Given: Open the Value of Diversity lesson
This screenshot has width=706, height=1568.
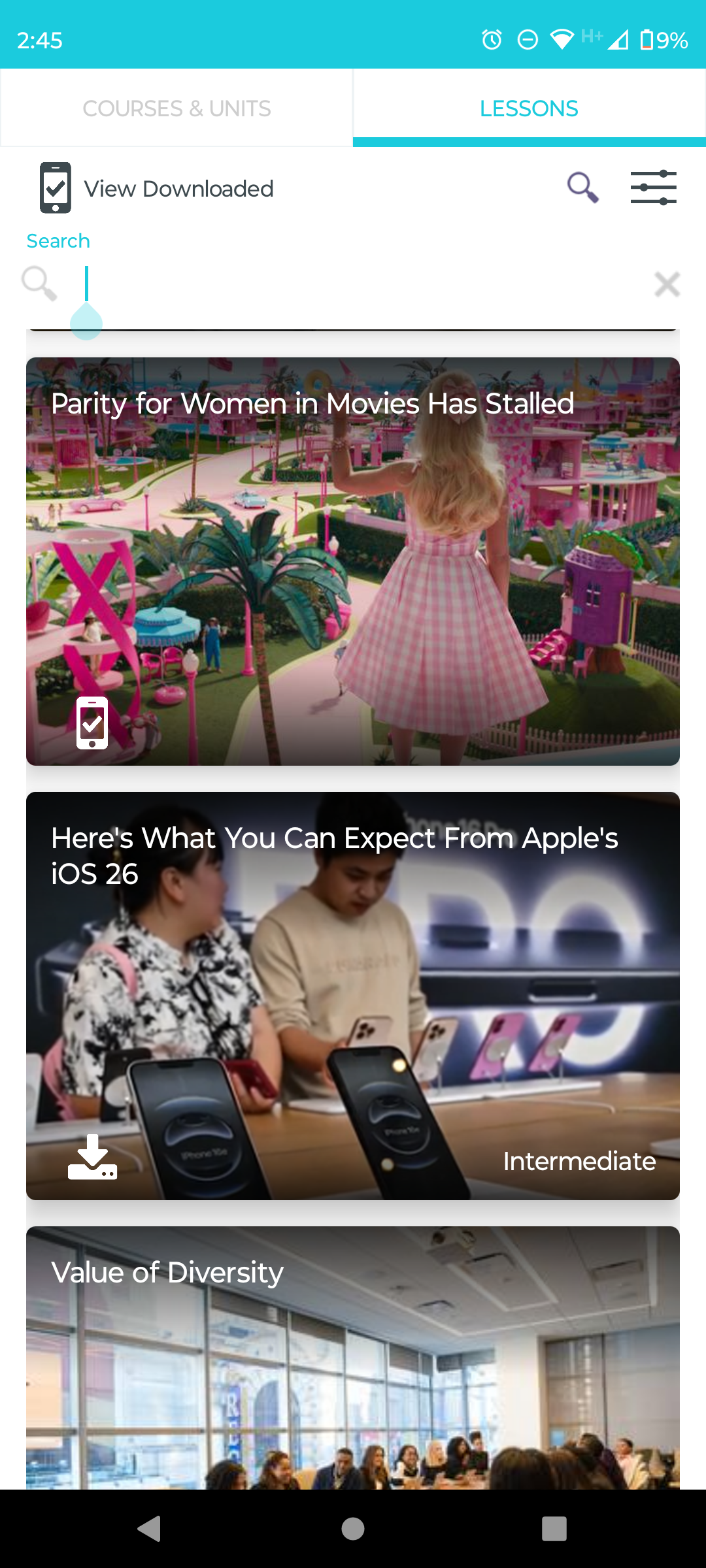Looking at the screenshot, I should (x=353, y=1359).
